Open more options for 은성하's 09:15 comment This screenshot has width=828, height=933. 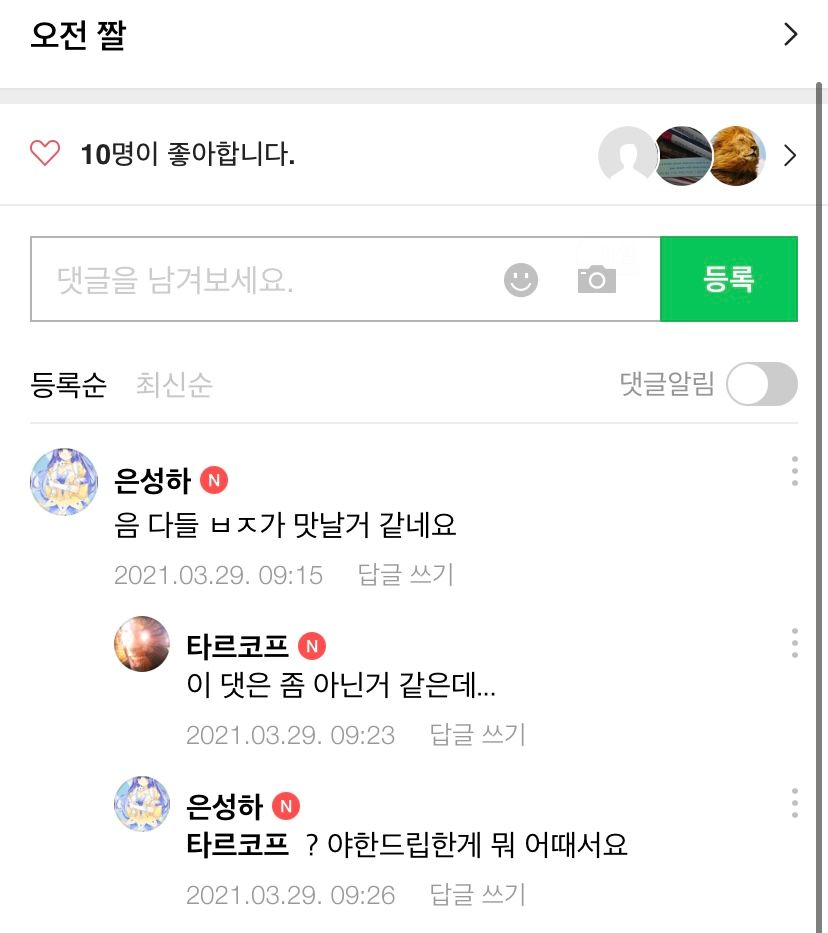(794, 470)
